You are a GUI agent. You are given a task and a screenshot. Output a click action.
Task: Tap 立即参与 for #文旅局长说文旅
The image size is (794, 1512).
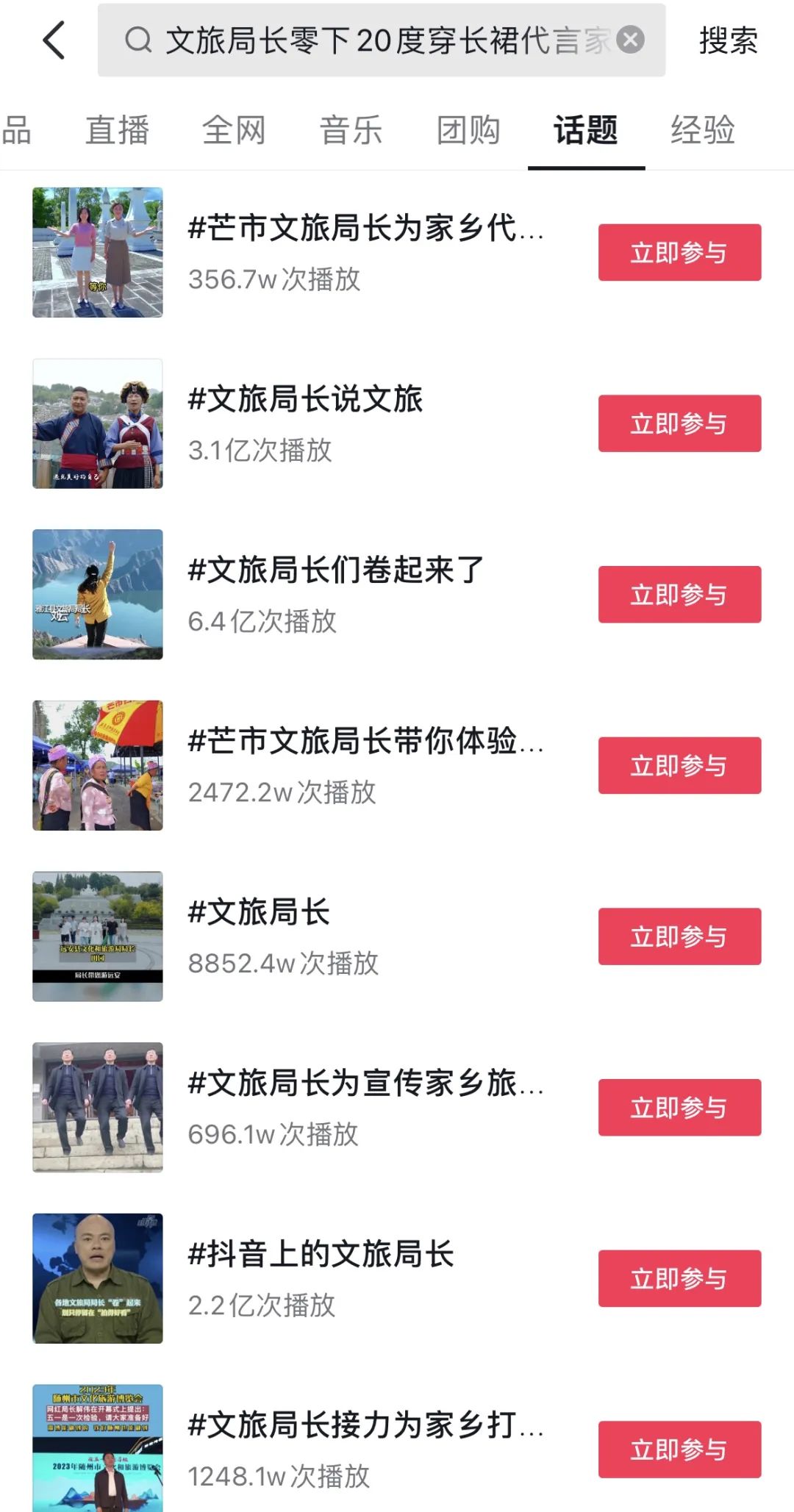click(x=679, y=423)
